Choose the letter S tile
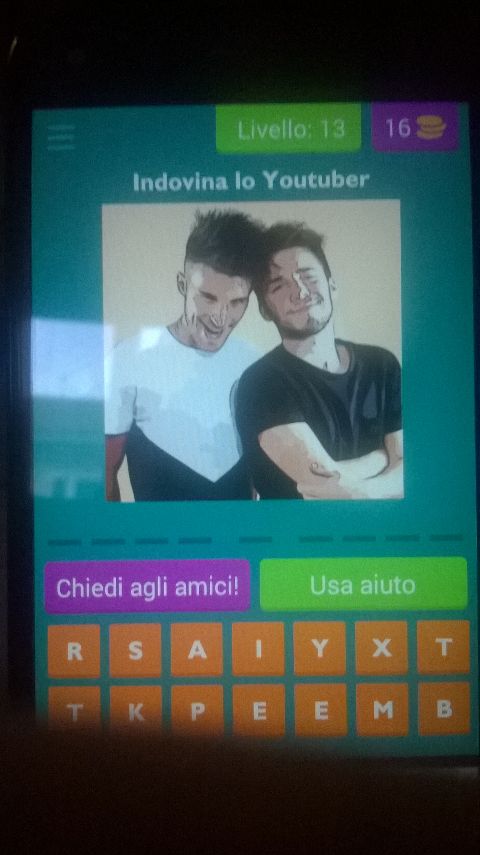Image resolution: width=480 pixels, height=855 pixels. tap(135, 650)
